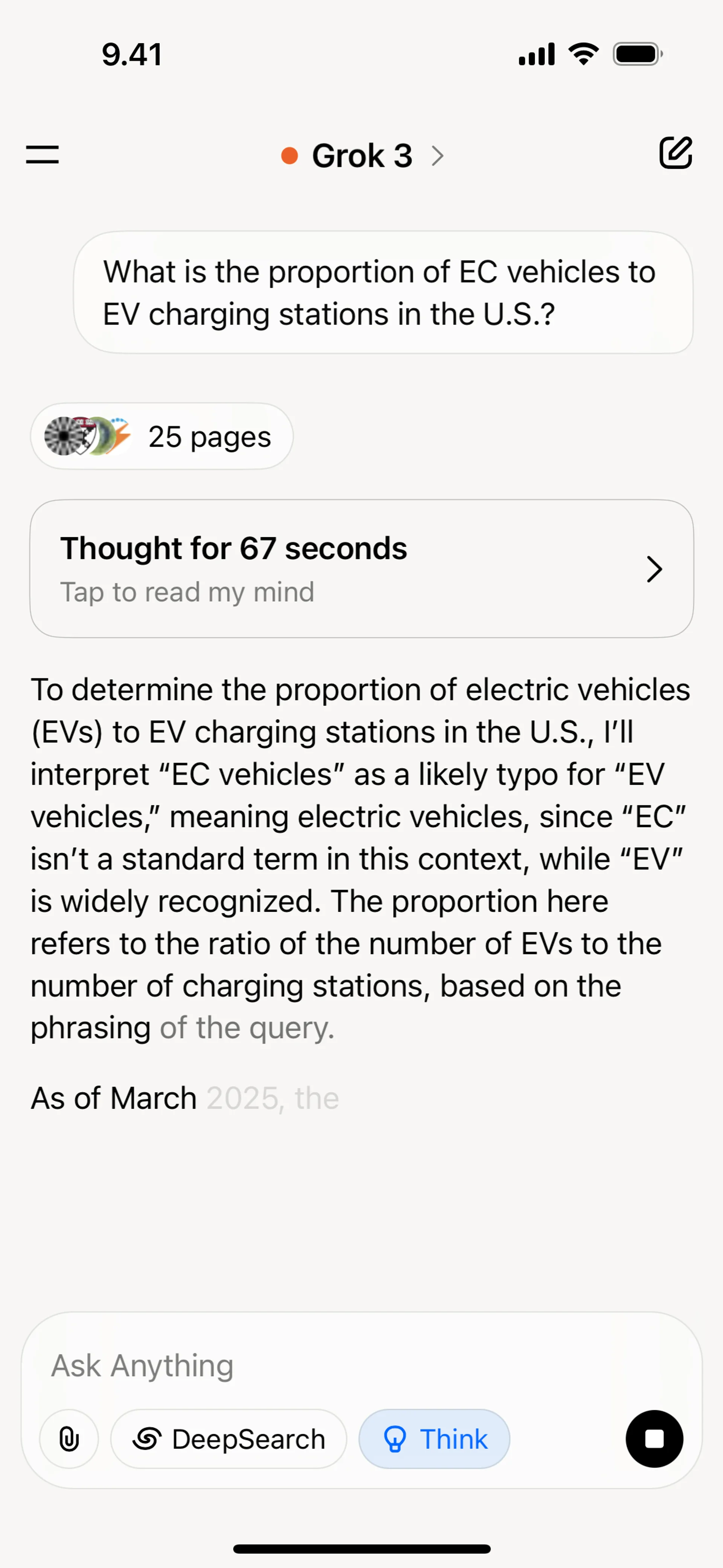Open the Grok 3 model selector
The height and width of the screenshot is (1568, 723).
click(x=363, y=156)
